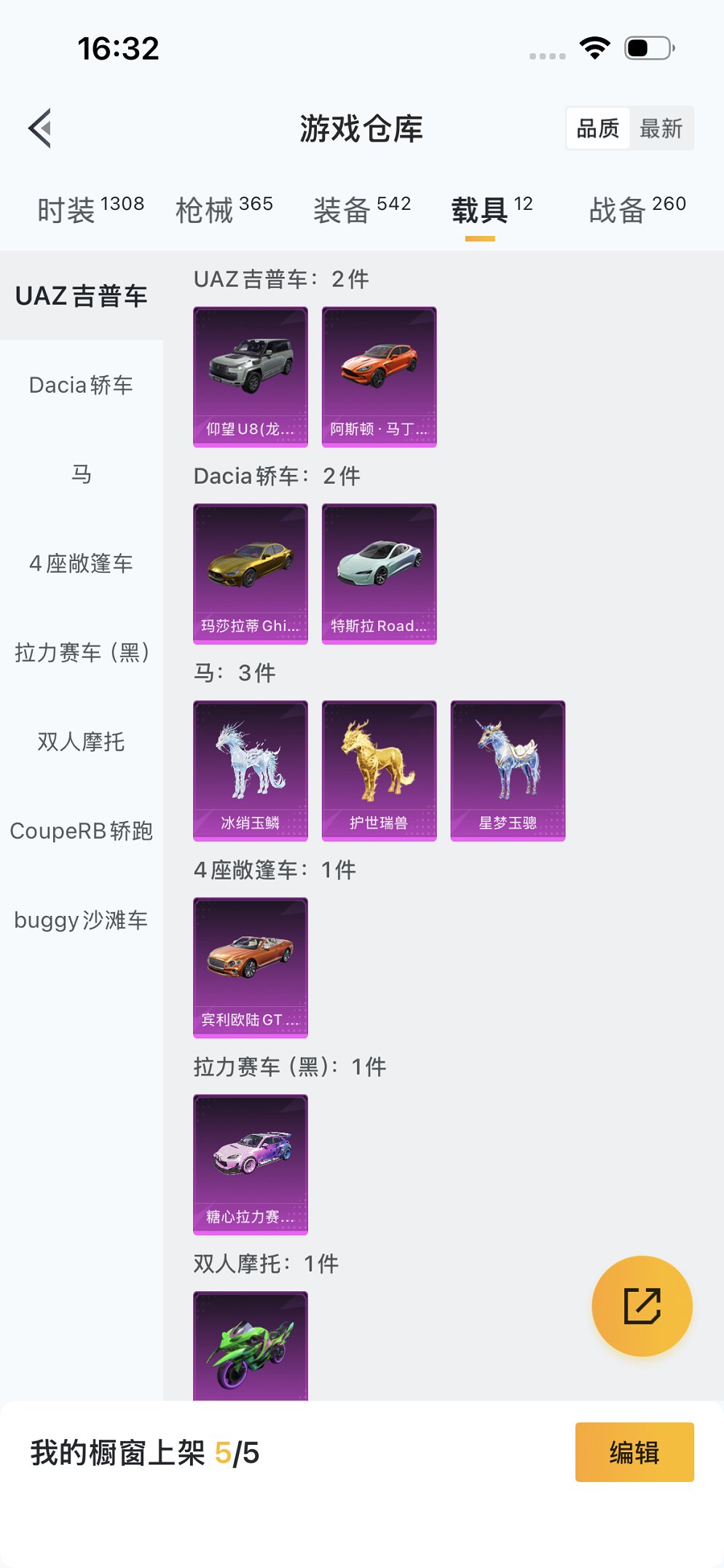
Task: View the 阿斯顿·马丁 vehicle card
Action: (379, 375)
